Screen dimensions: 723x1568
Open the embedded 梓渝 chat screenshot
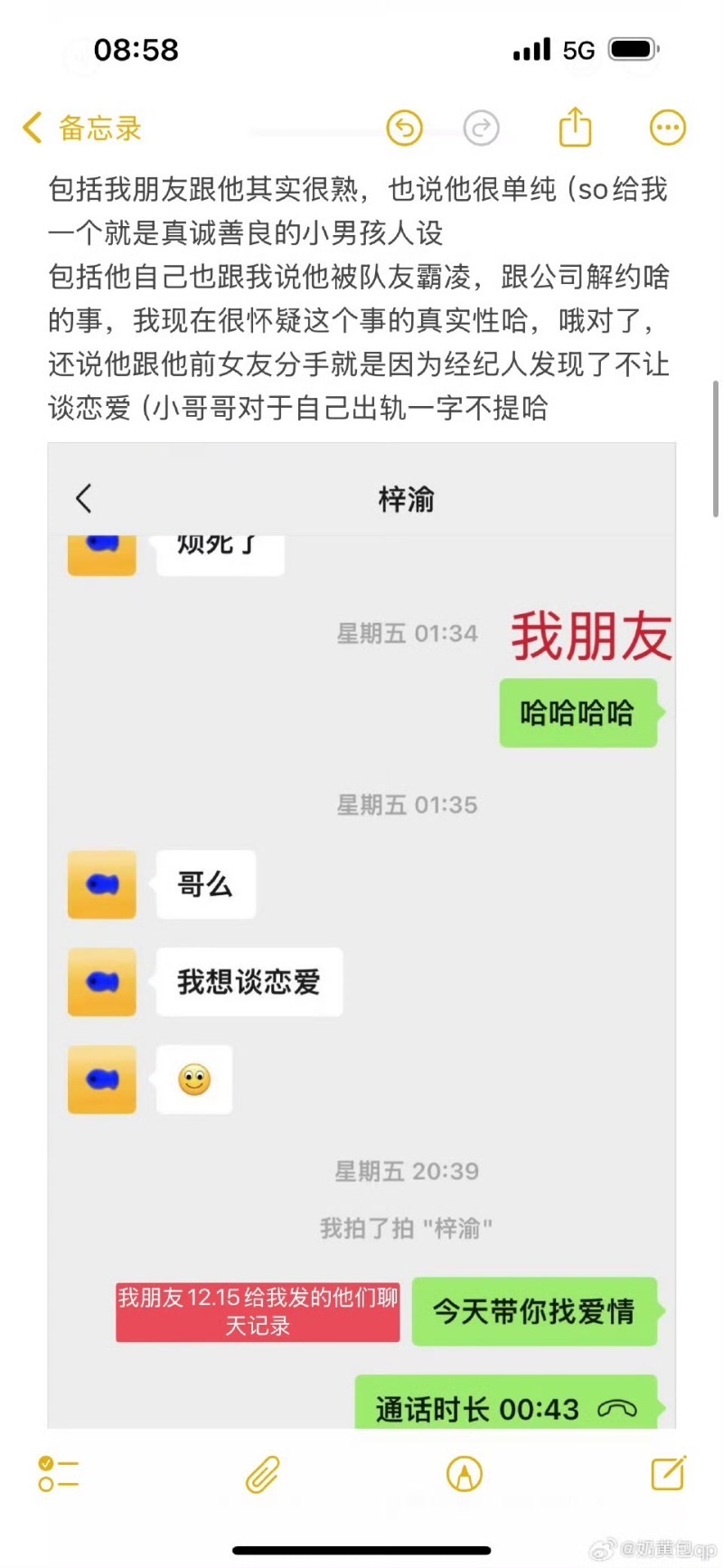pyautogui.click(x=361, y=931)
